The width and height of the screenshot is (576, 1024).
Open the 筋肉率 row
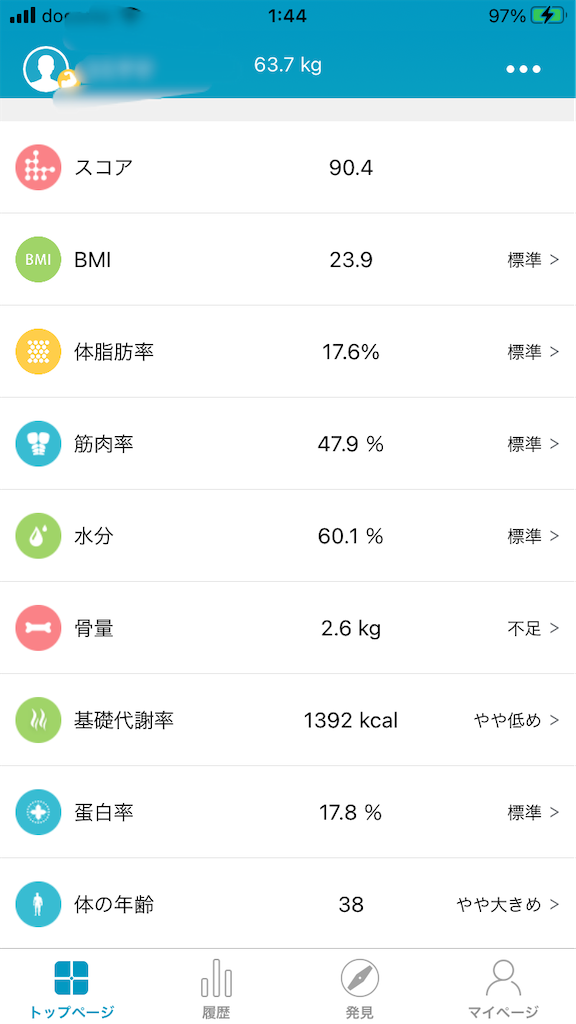(288, 443)
